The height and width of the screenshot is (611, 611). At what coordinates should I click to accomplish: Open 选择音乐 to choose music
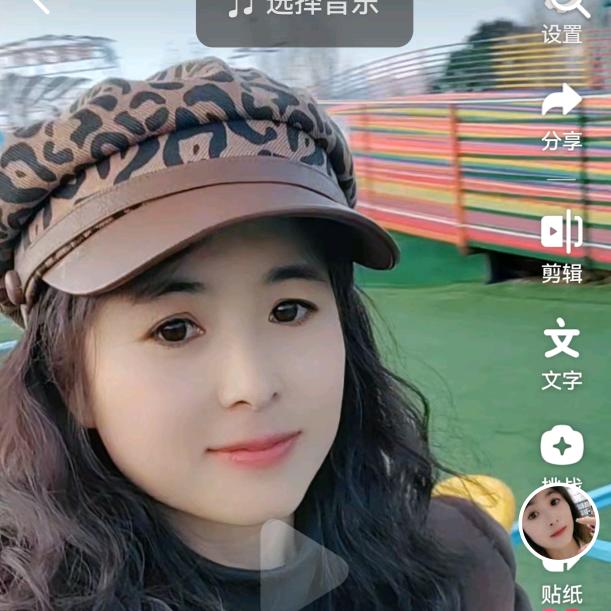(304, 12)
